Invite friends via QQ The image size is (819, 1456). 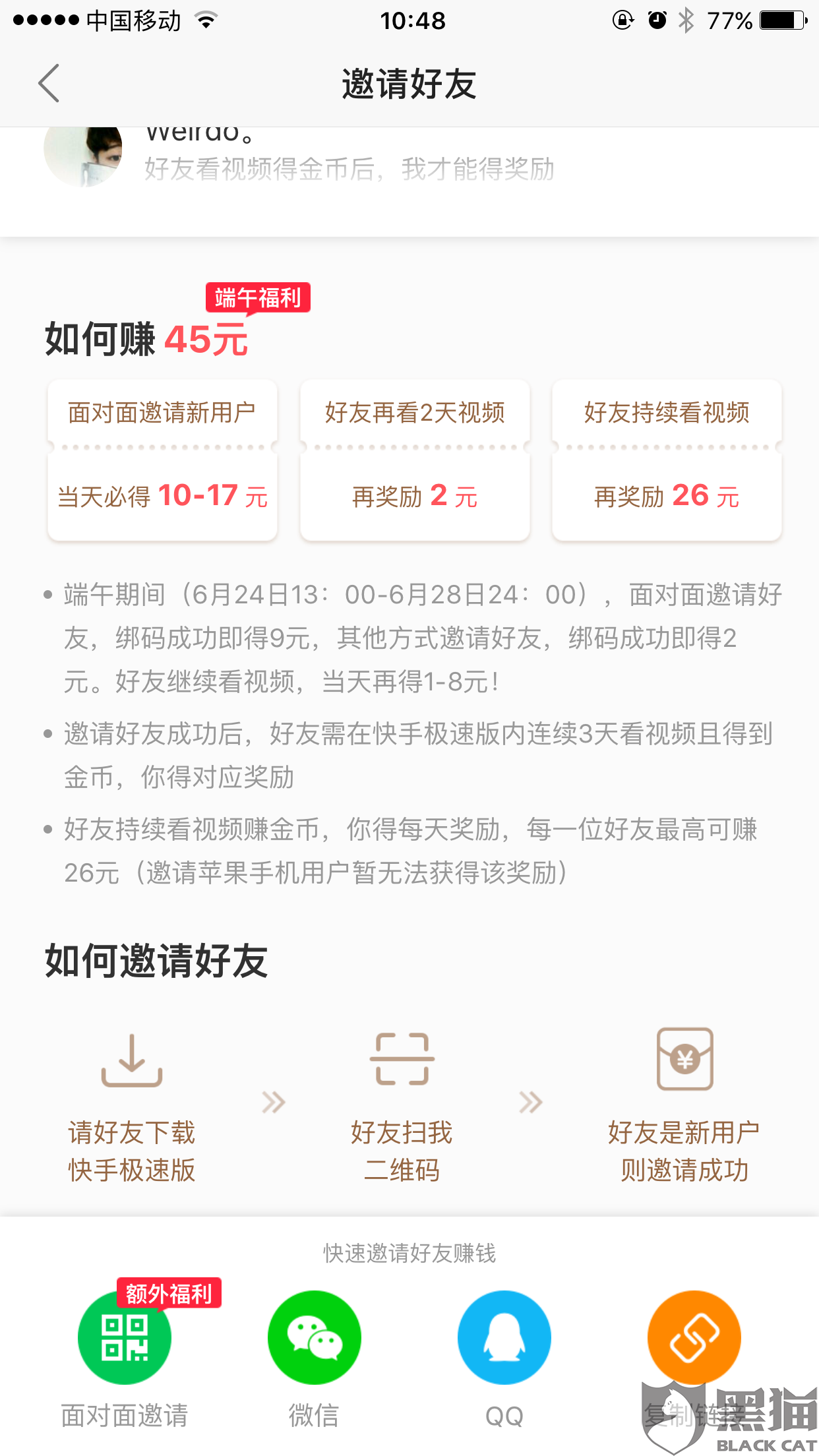click(504, 1339)
